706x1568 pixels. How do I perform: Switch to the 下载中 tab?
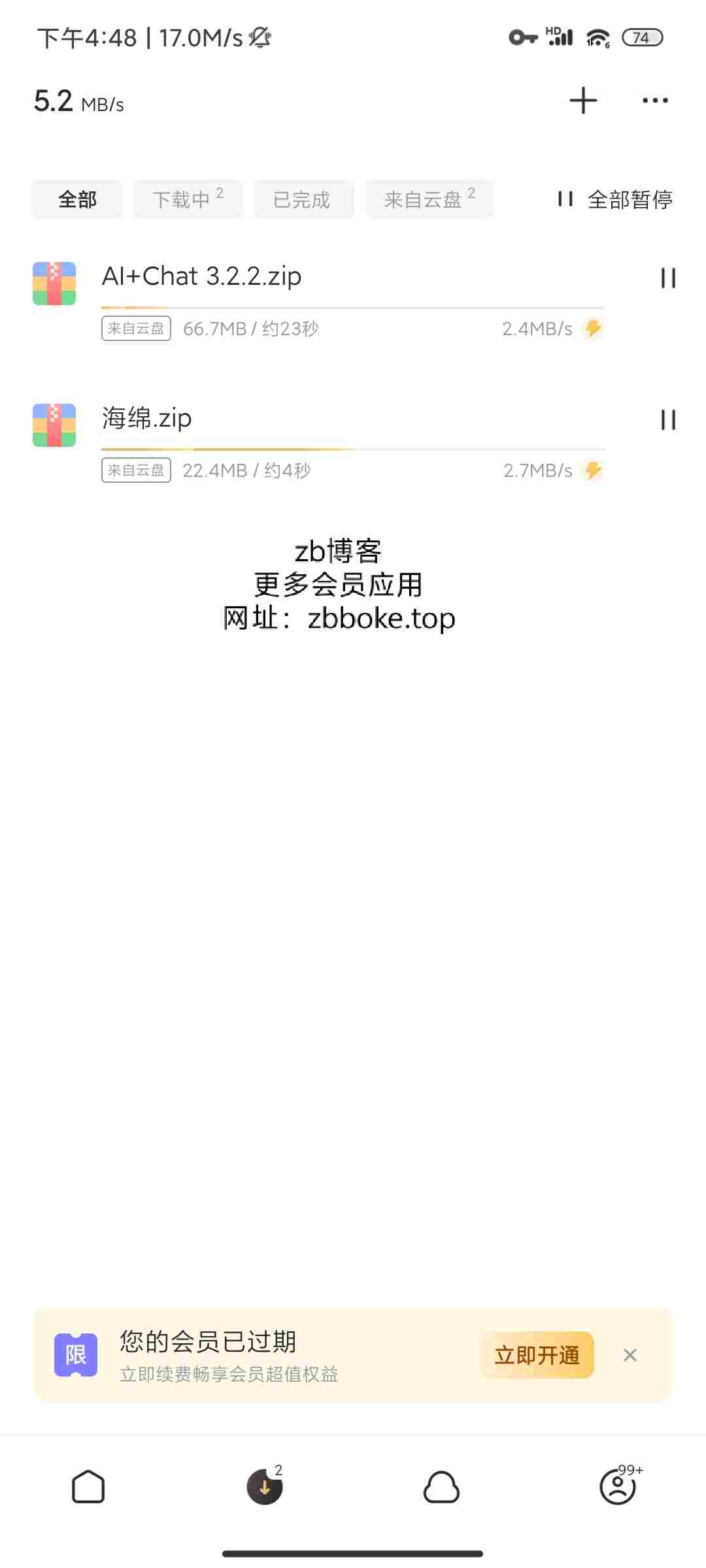click(x=188, y=199)
